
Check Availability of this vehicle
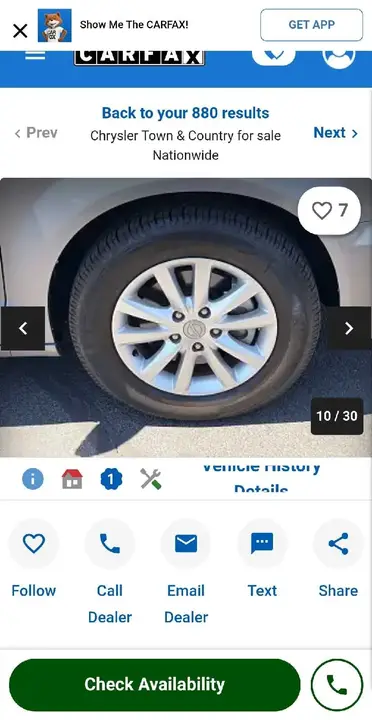coord(155,685)
